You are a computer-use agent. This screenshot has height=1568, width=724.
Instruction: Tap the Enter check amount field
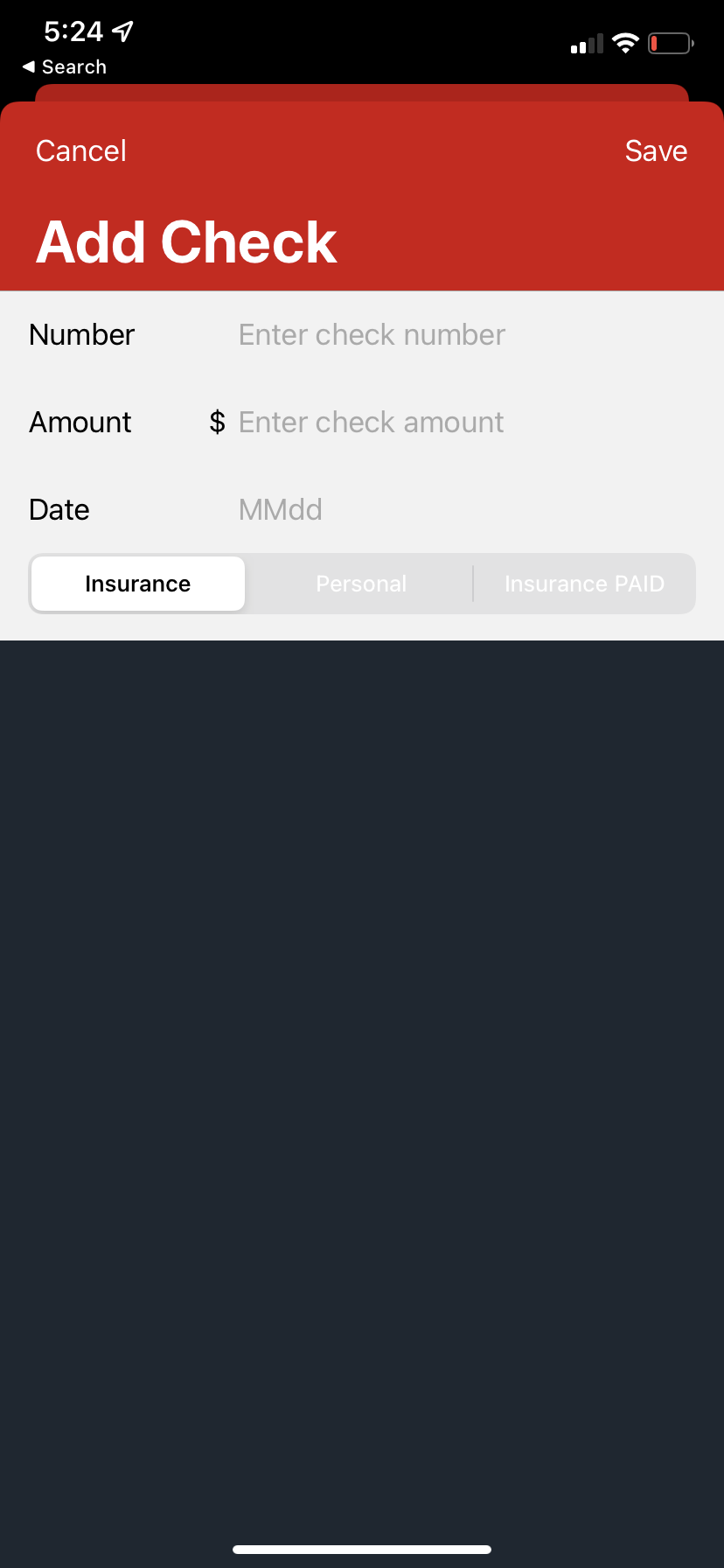tap(371, 422)
